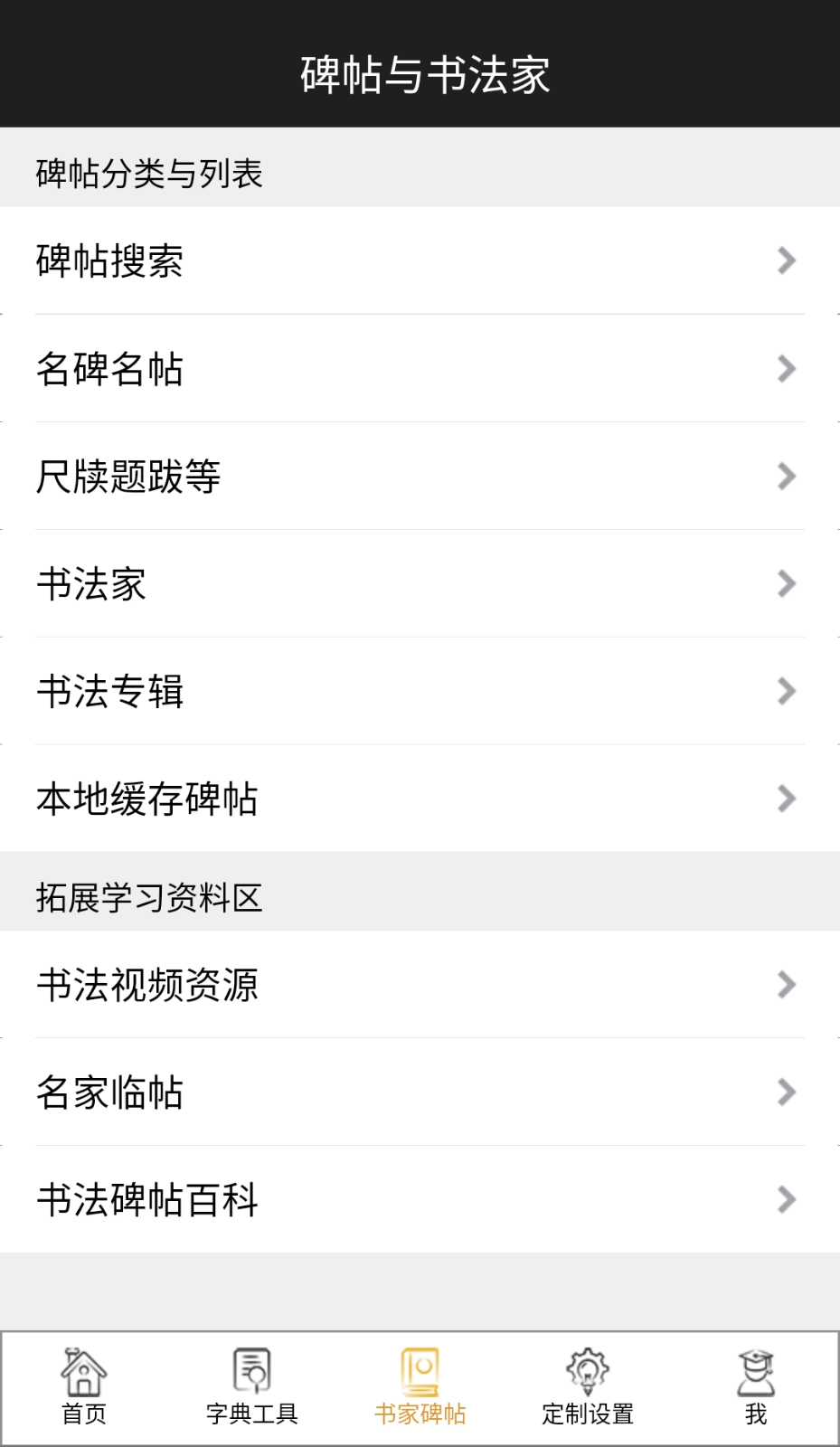Tap the 我 graduate profile icon
The image size is (840, 1447).
(x=756, y=1368)
